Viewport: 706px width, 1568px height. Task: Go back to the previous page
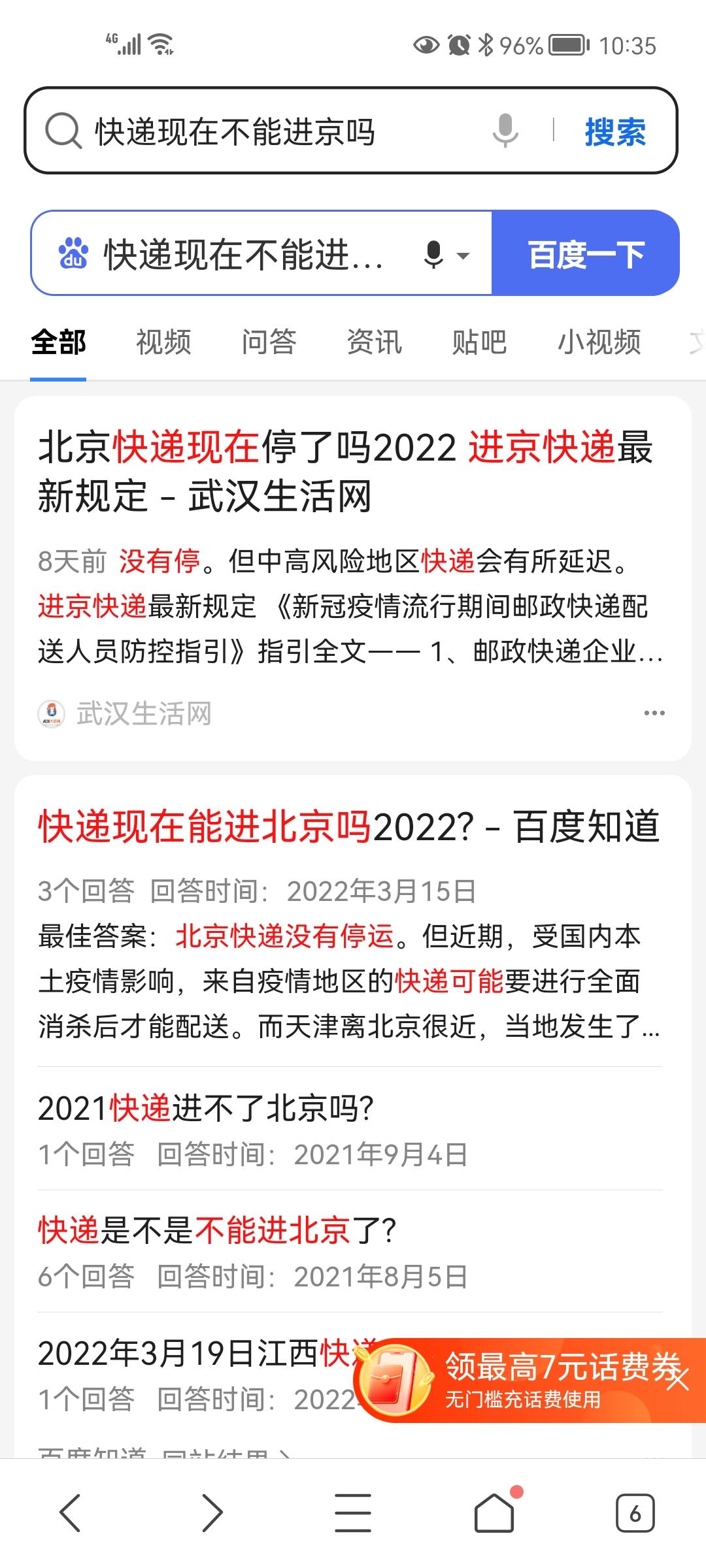[70, 1512]
